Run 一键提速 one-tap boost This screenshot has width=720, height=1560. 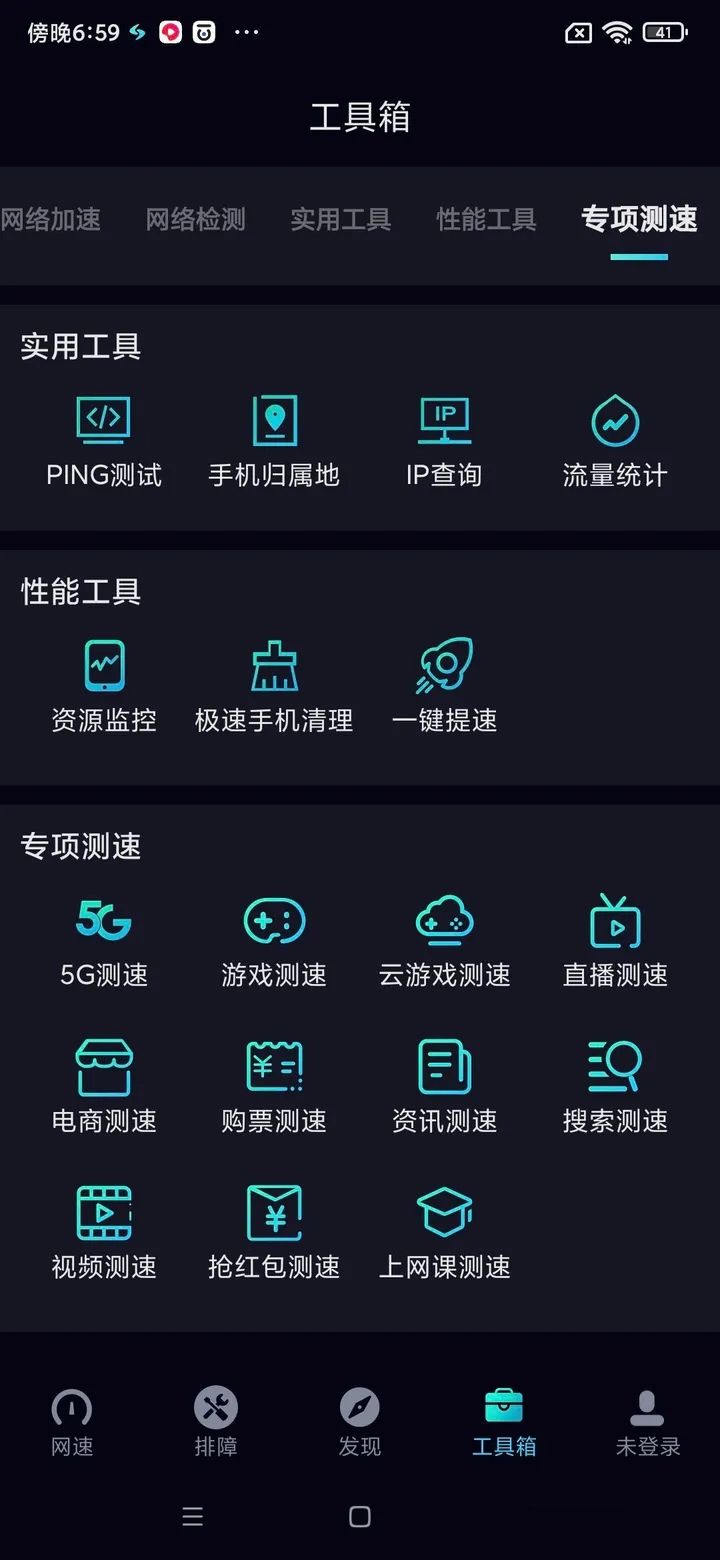click(x=443, y=685)
